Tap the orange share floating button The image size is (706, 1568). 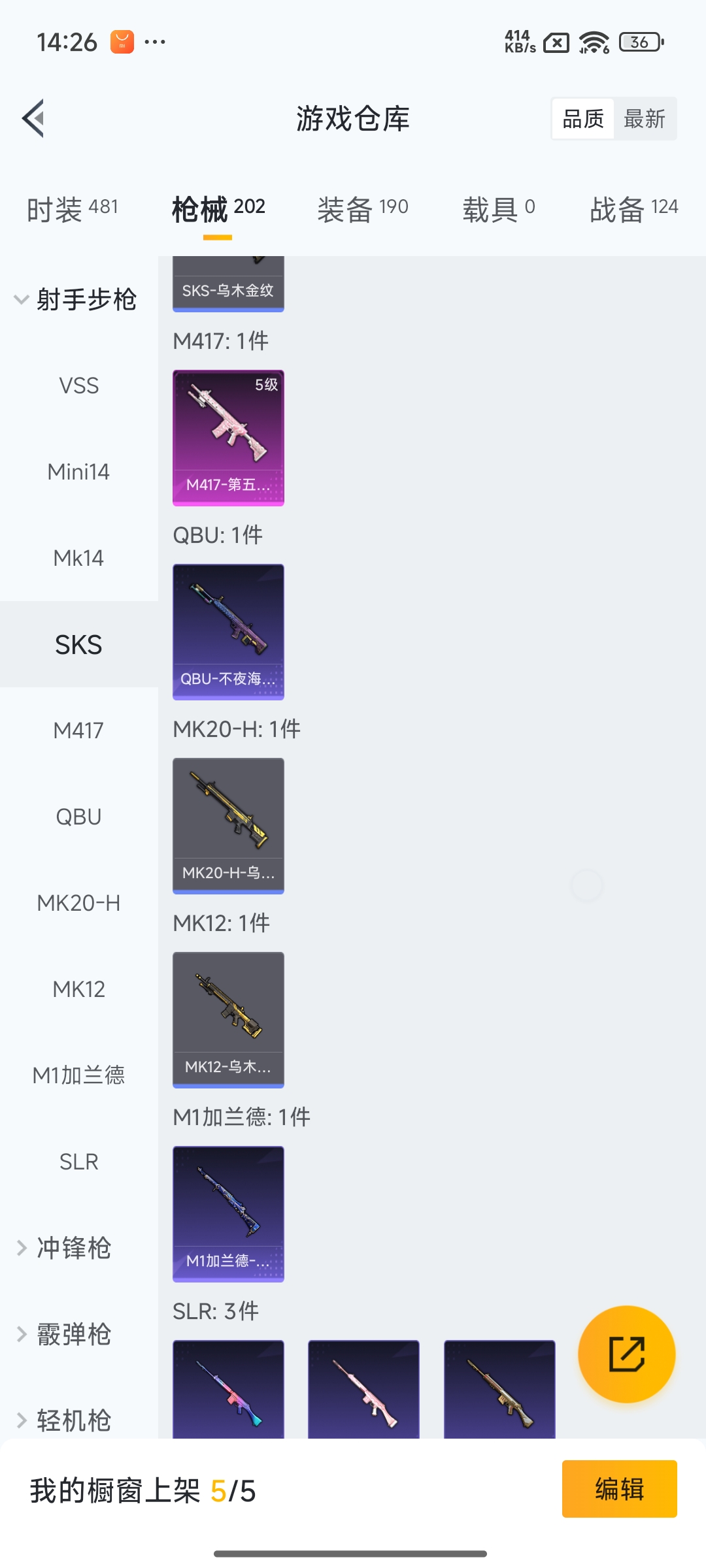pos(626,1354)
